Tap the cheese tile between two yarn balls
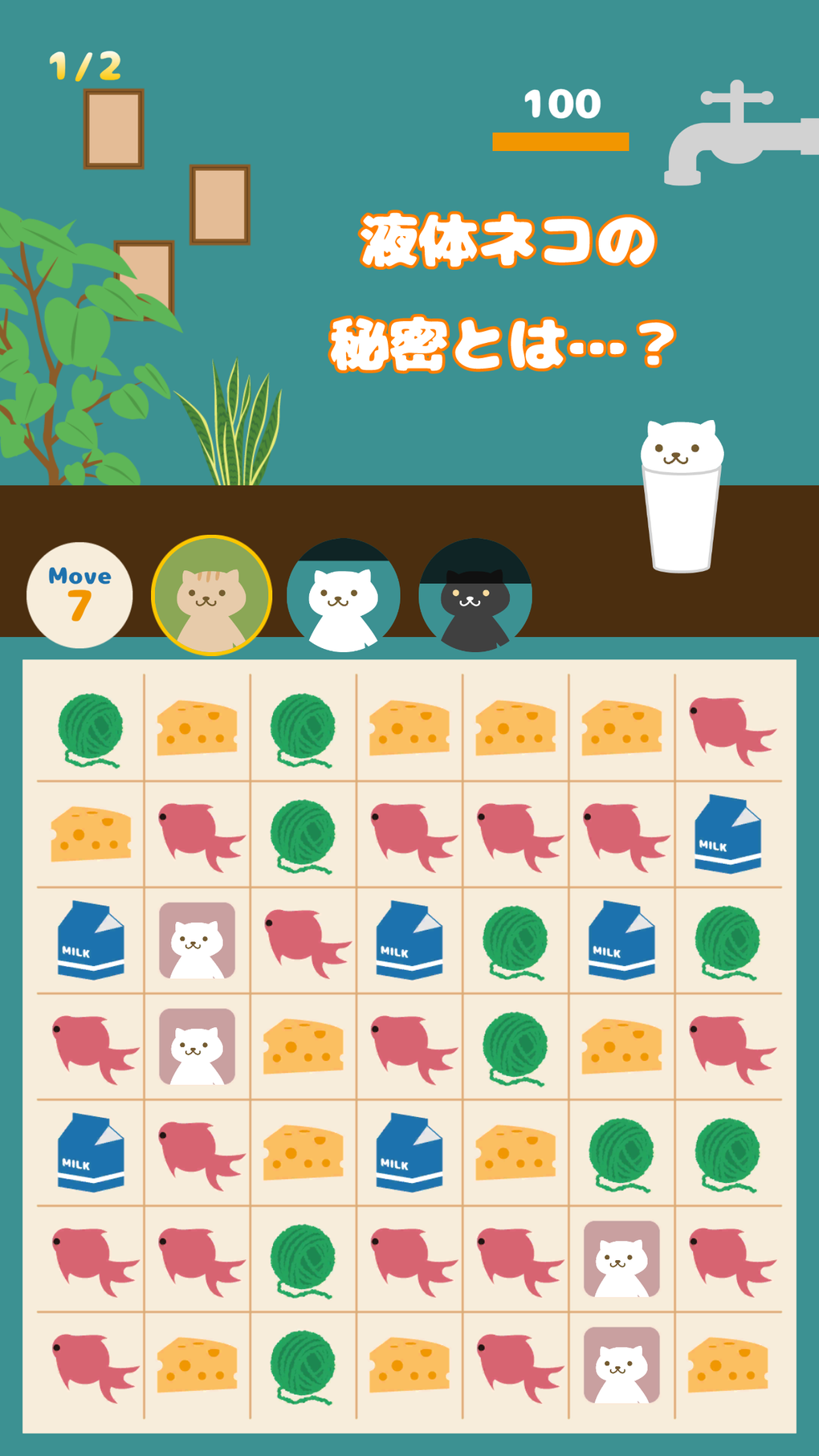The image size is (819, 1456). 197,728
